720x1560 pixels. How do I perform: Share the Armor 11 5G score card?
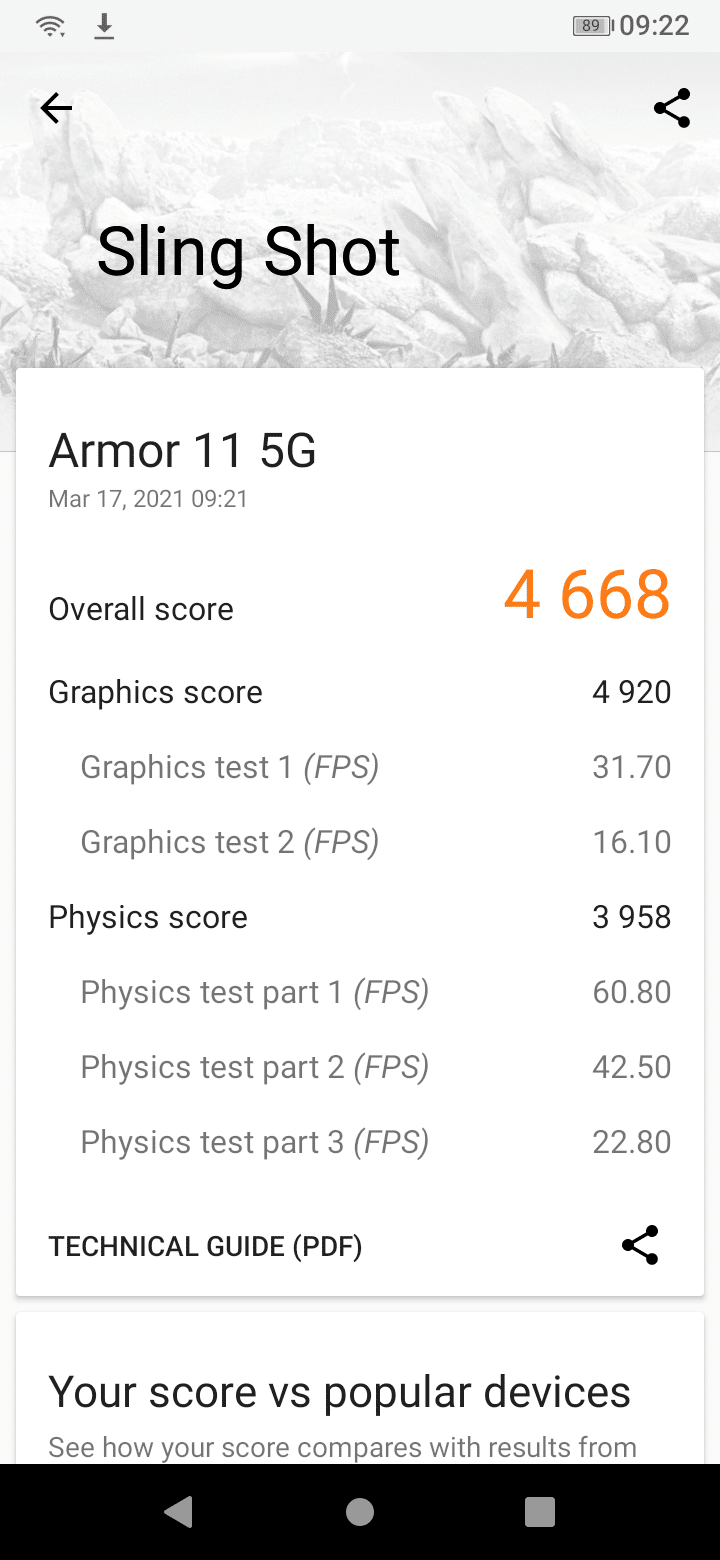tap(640, 1245)
